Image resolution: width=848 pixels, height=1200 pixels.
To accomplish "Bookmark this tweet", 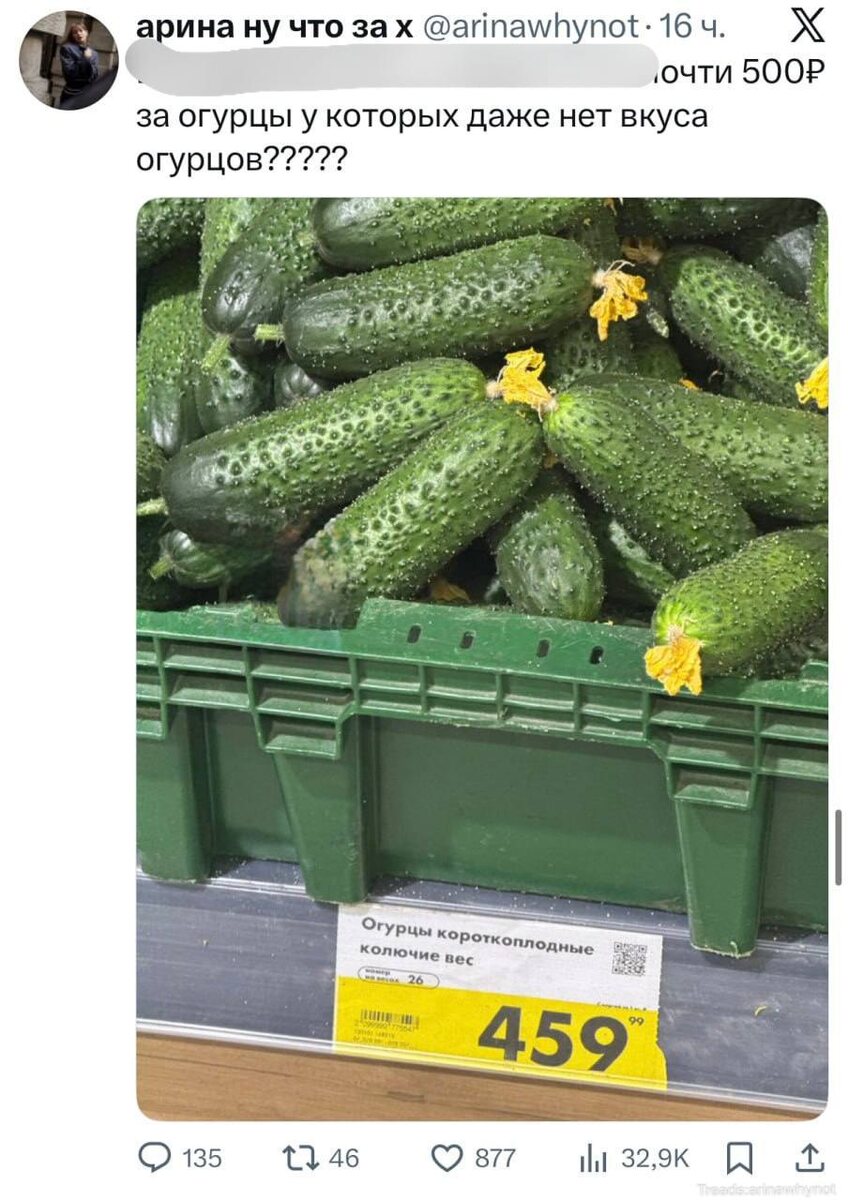I will (x=739, y=1159).
